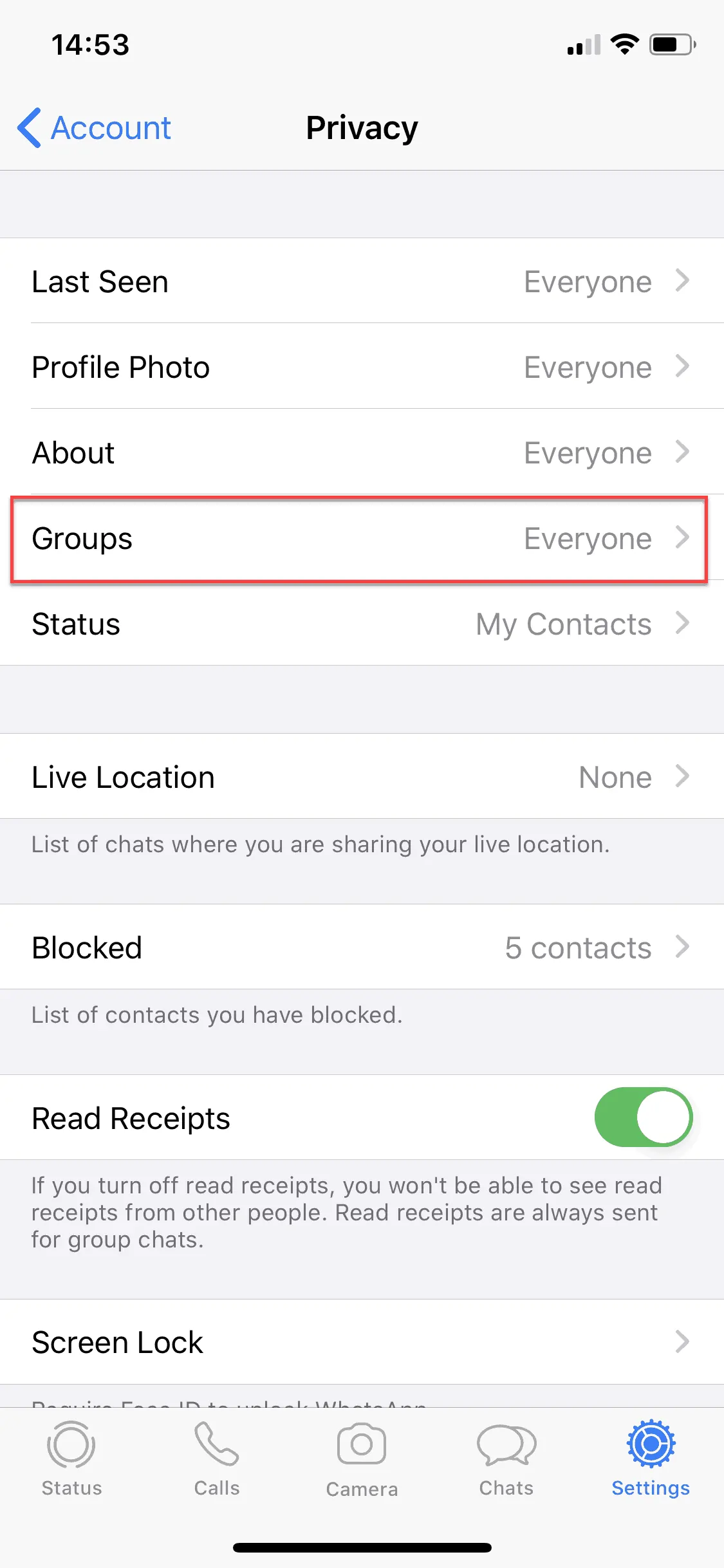Open Last Seen privacy setting

362,281
